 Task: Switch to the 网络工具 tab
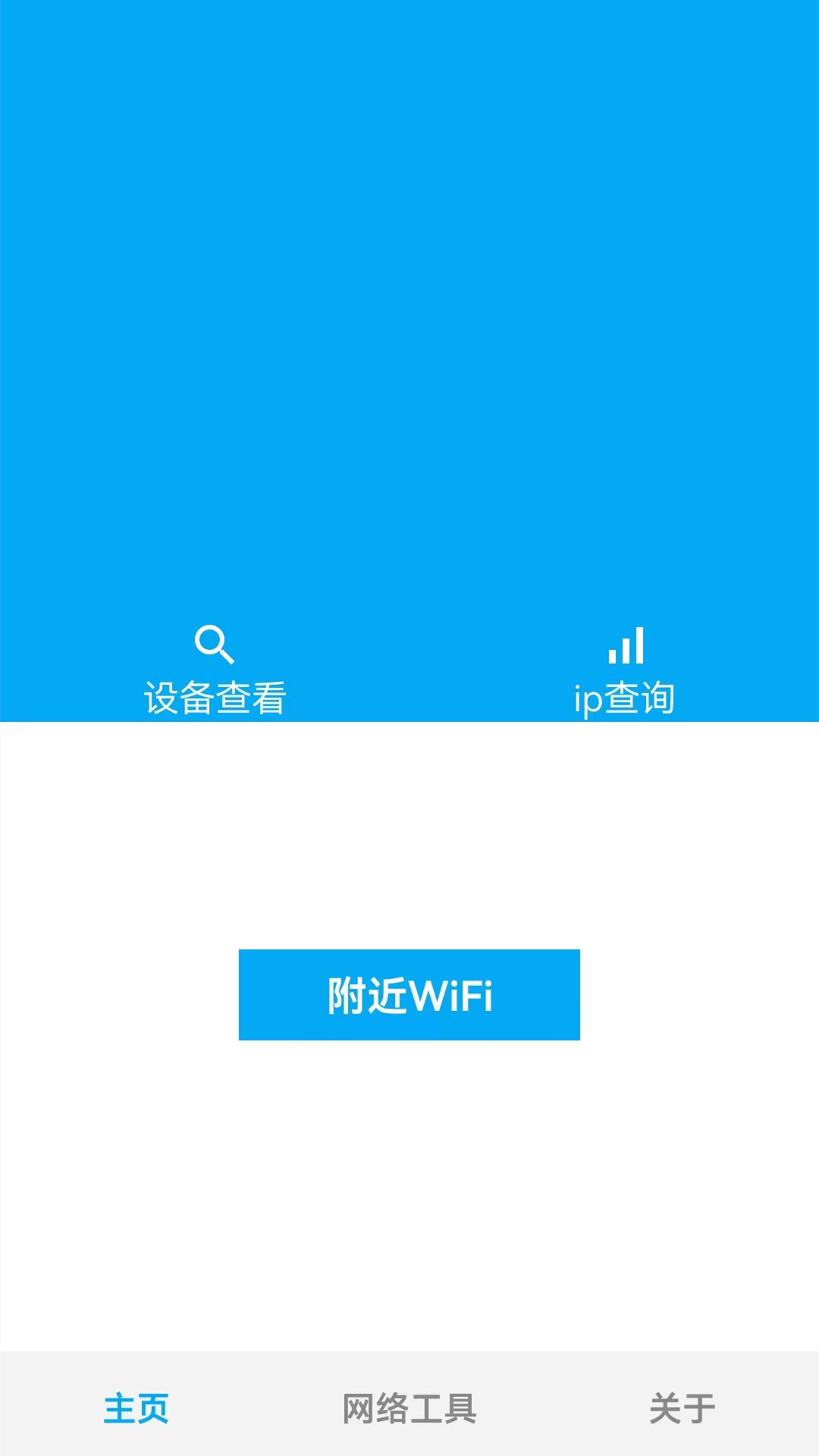(409, 1409)
